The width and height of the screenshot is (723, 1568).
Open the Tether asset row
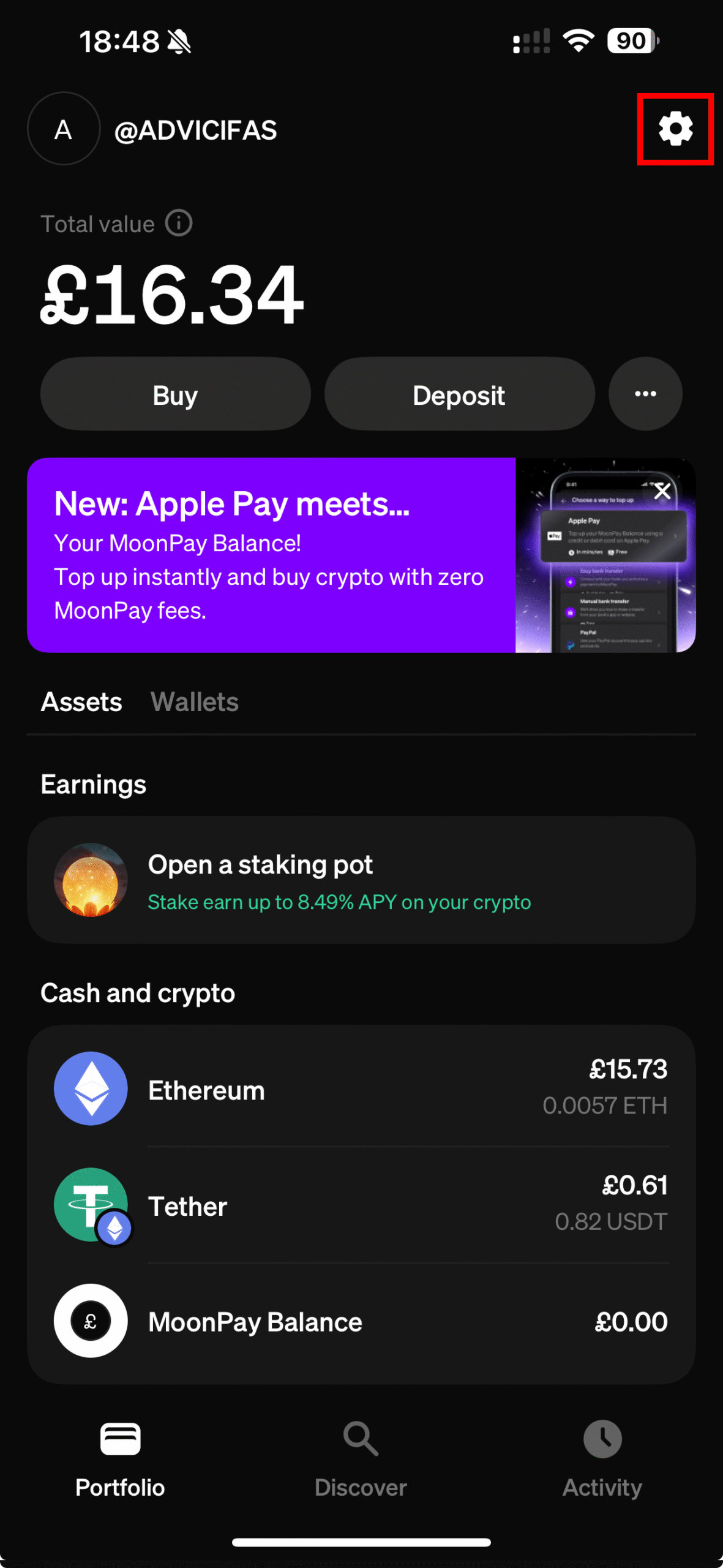click(x=361, y=1205)
